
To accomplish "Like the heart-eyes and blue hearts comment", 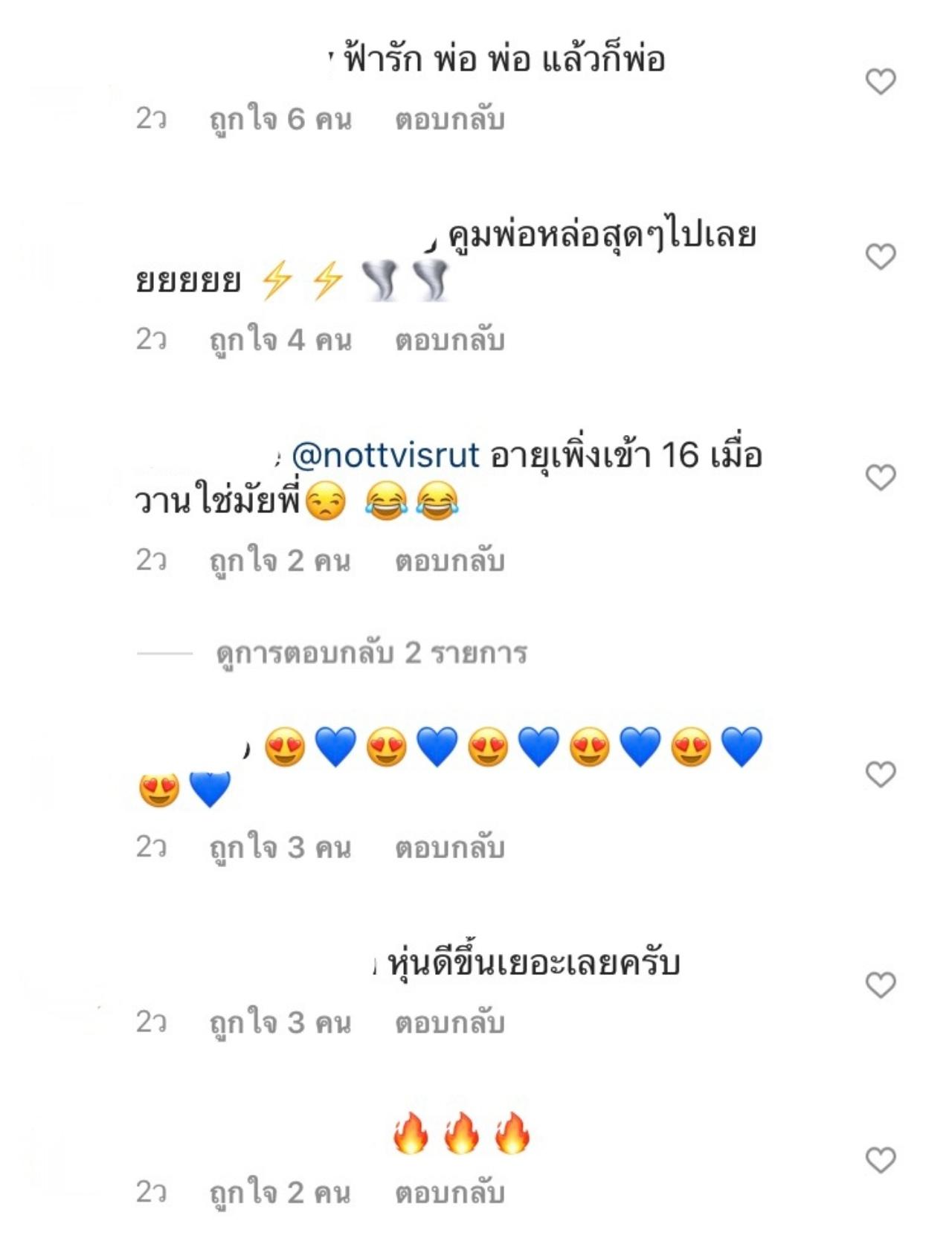I will click(881, 775).
